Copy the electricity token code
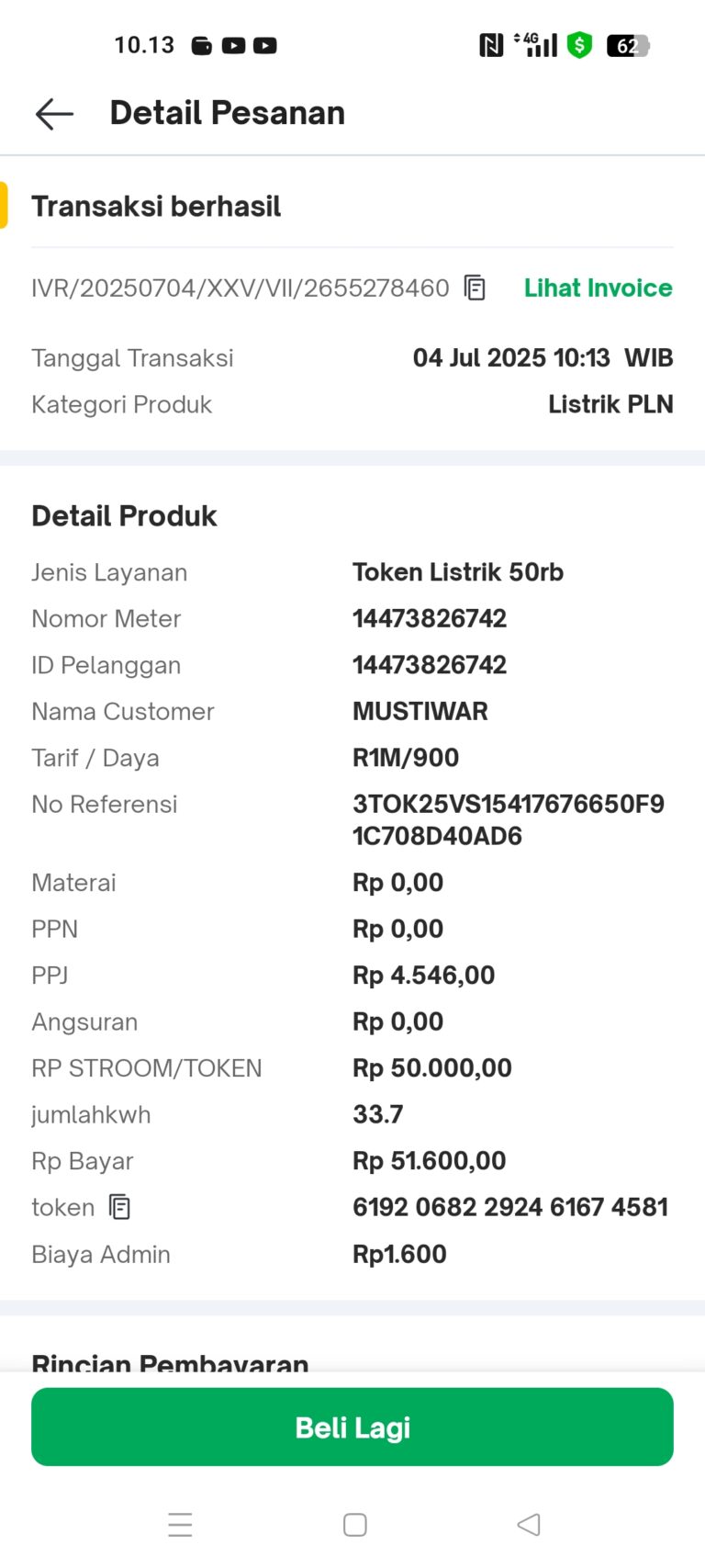The image size is (705, 1568). pyautogui.click(x=120, y=1207)
